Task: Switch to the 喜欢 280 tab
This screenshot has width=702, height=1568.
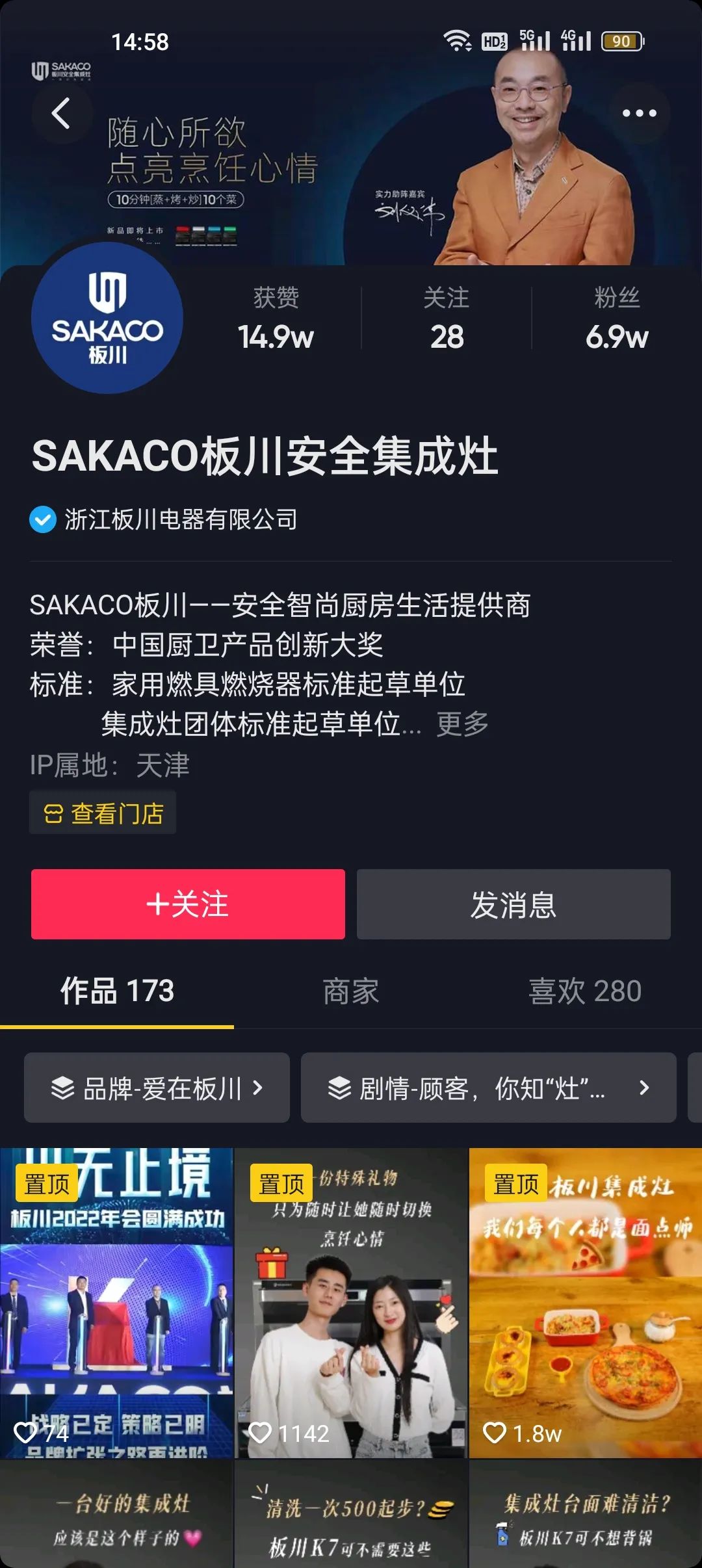Action: 584,991
